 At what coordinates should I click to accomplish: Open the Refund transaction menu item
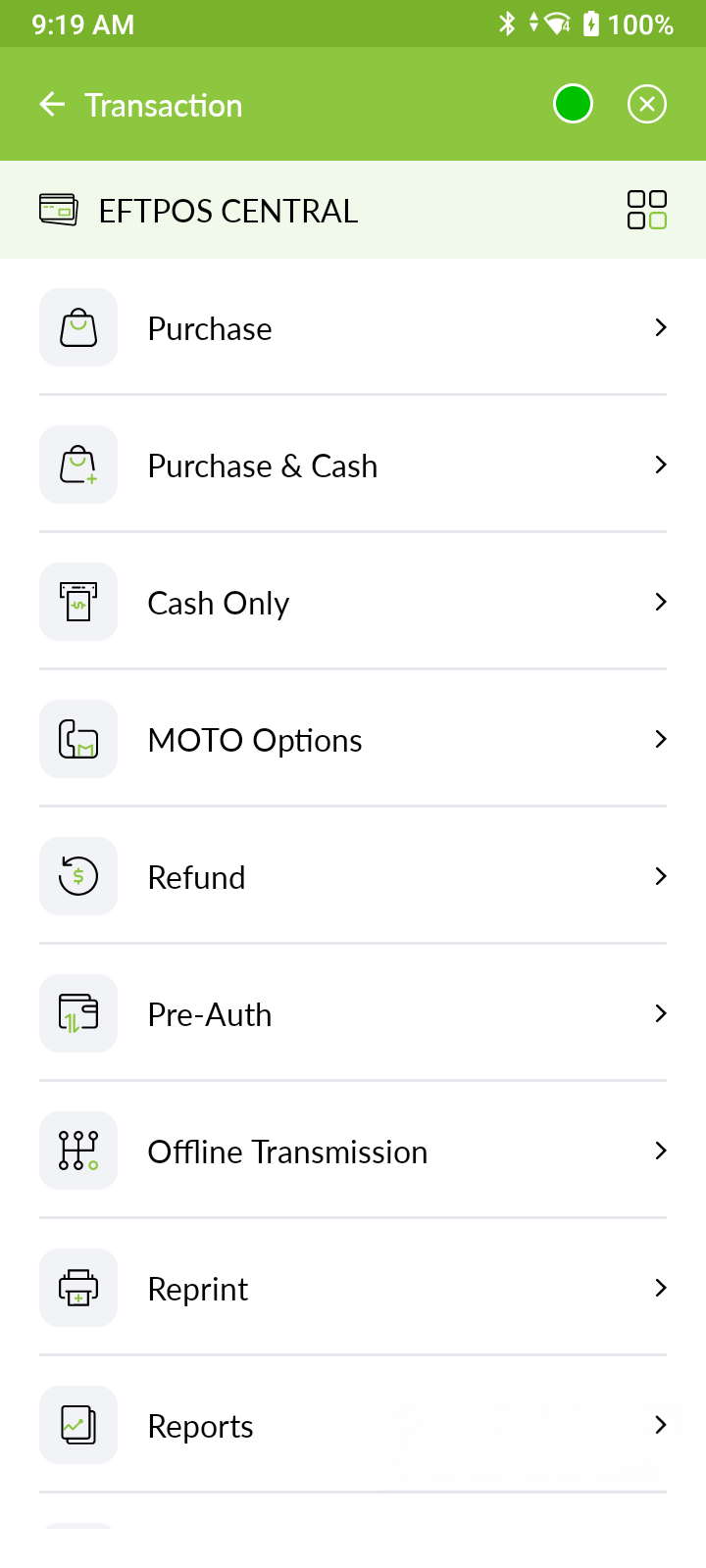pyautogui.click(x=353, y=876)
